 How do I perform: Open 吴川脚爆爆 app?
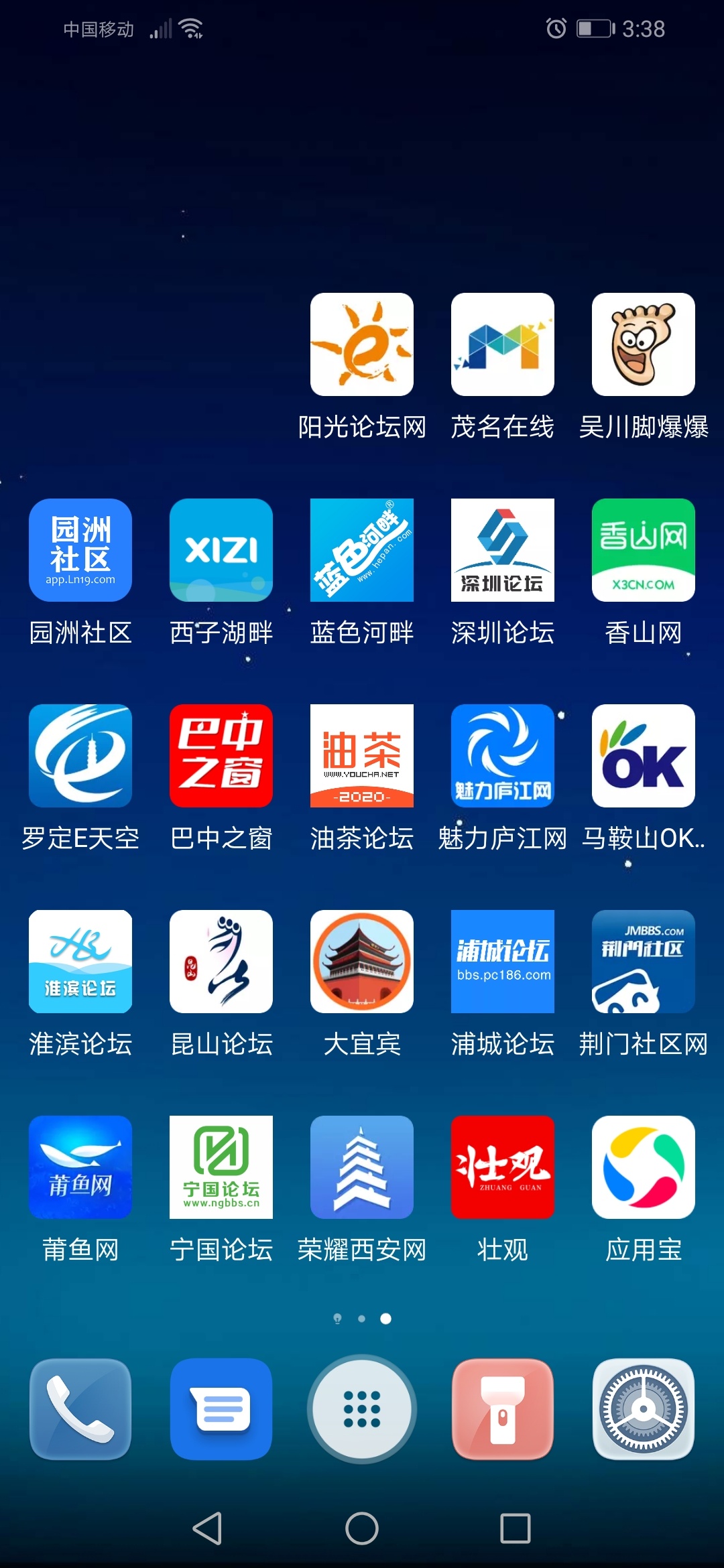coord(644,344)
